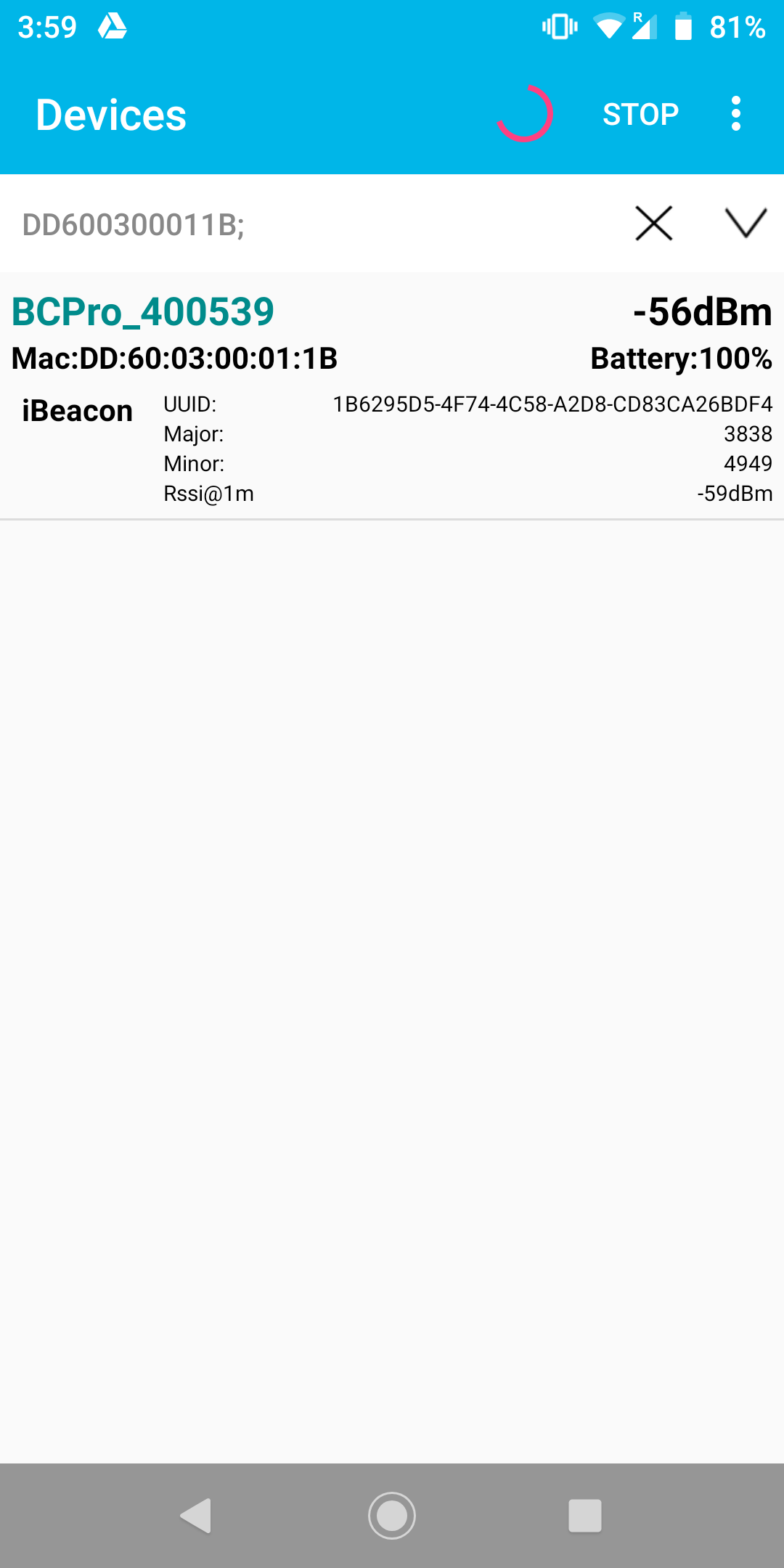Tap the vibration mode status icon
Viewport: 784px width, 1568px height.
(559, 26)
